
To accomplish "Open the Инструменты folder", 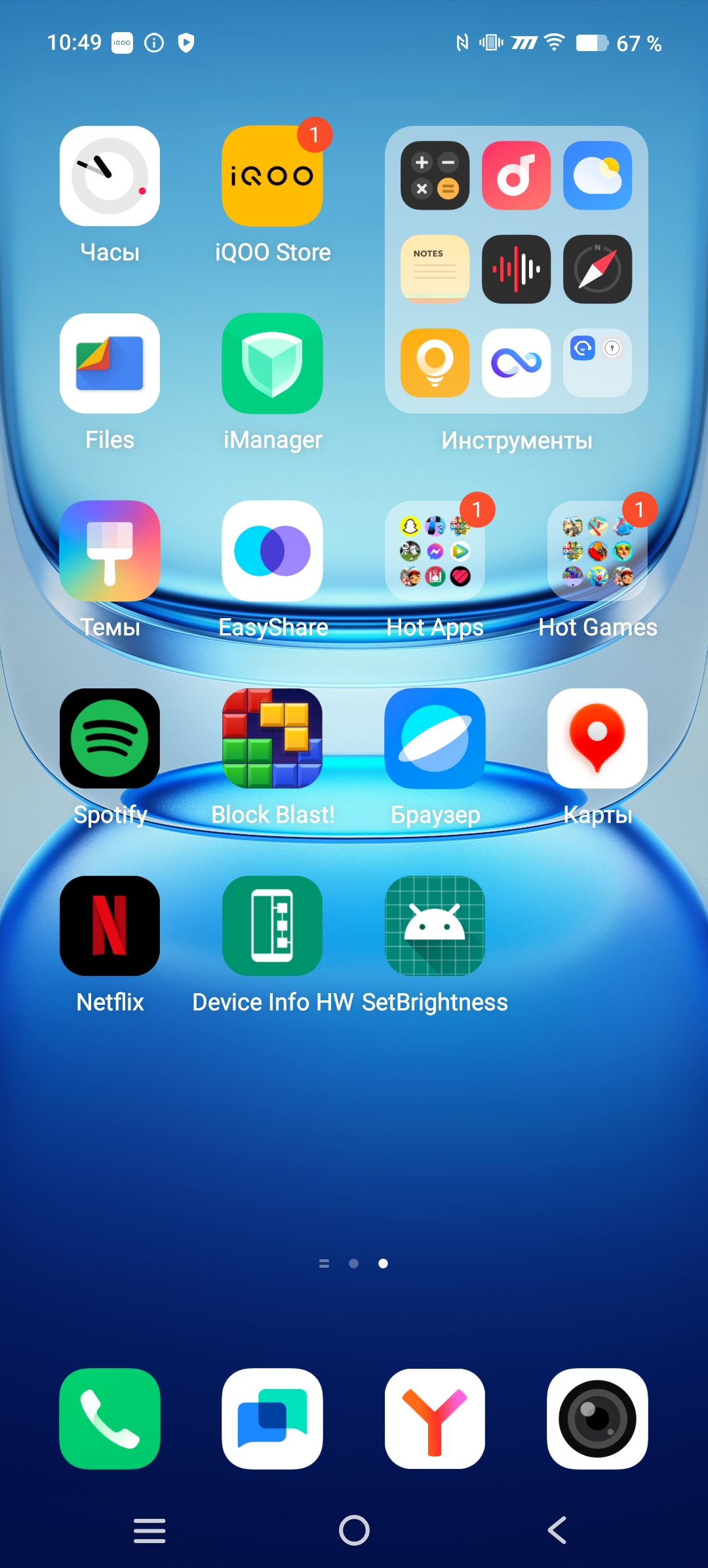I will click(516, 269).
